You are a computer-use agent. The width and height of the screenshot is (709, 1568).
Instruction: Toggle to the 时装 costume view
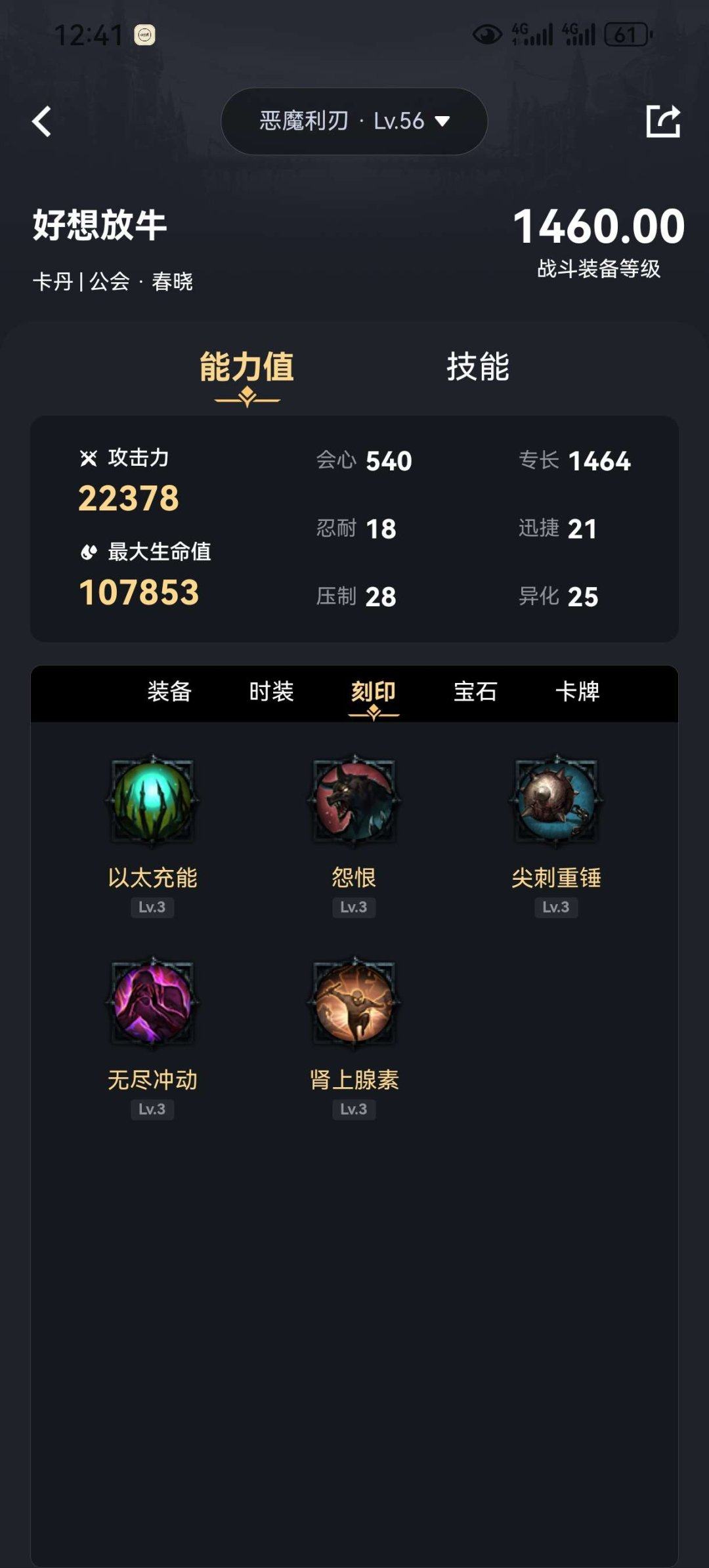[270, 691]
